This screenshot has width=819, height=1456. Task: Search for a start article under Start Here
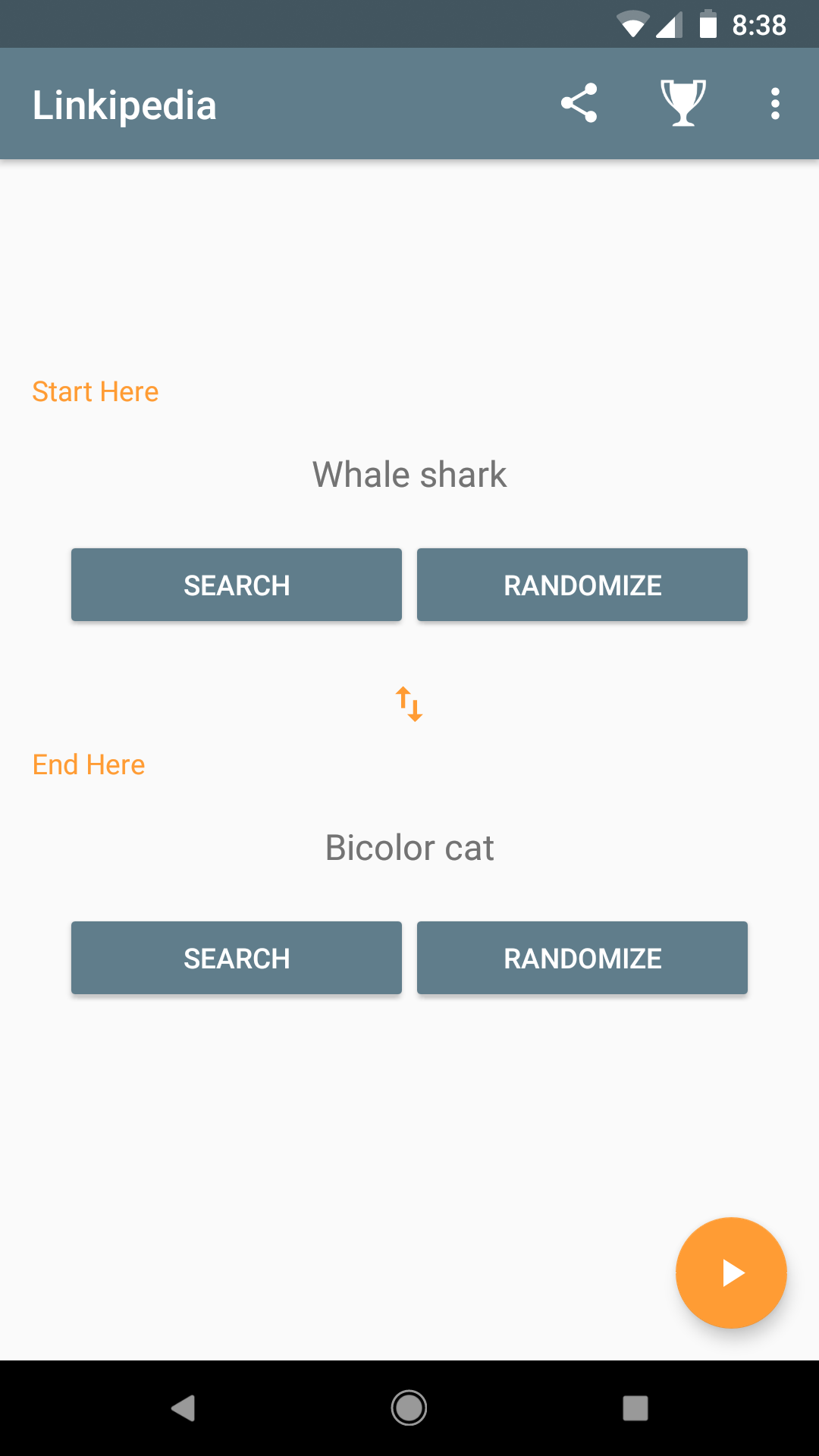[236, 585]
